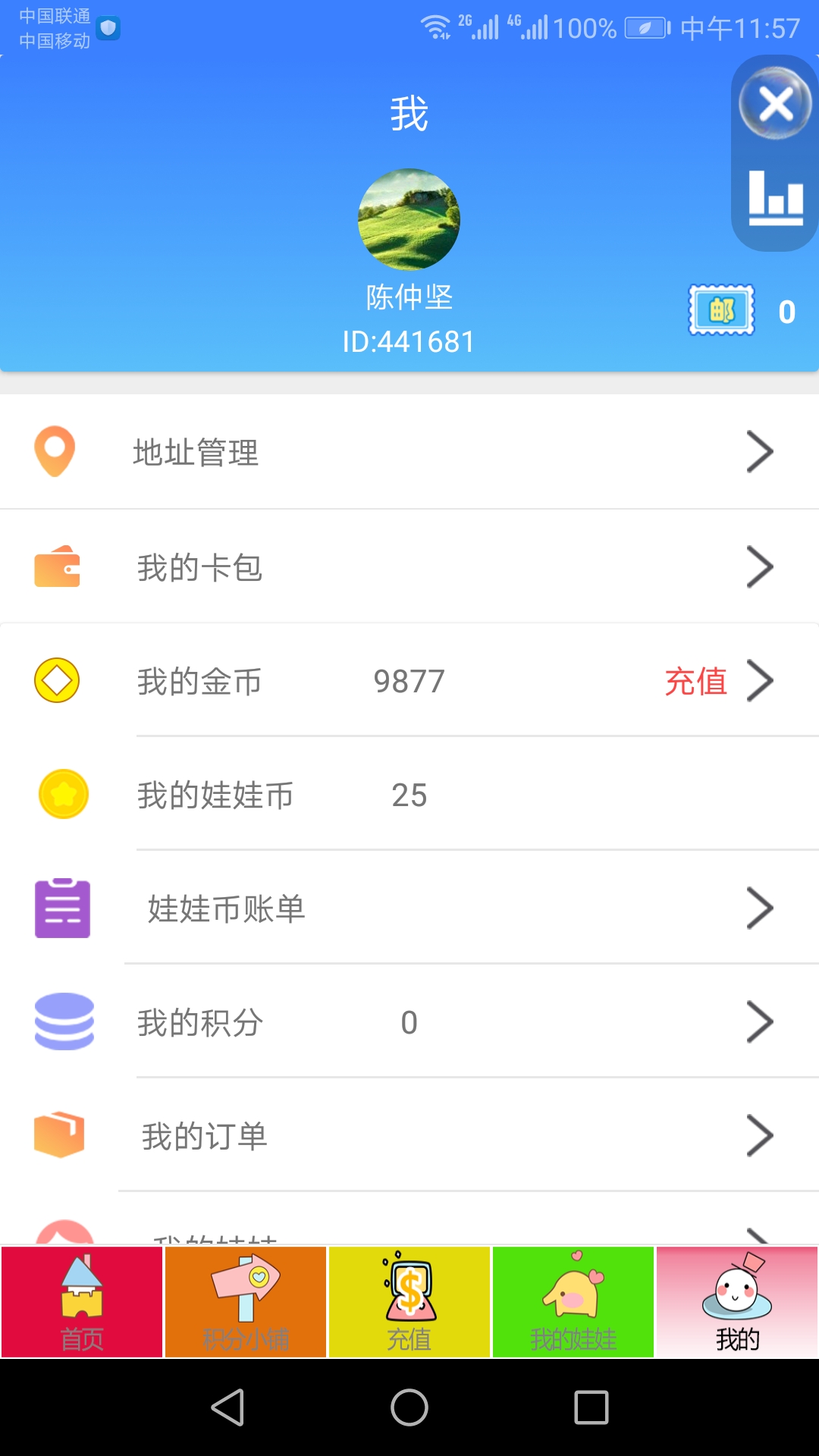The image size is (819, 1456).
Task: Switch to the 我的娃娃 tab
Action: tap(573, 1302)
